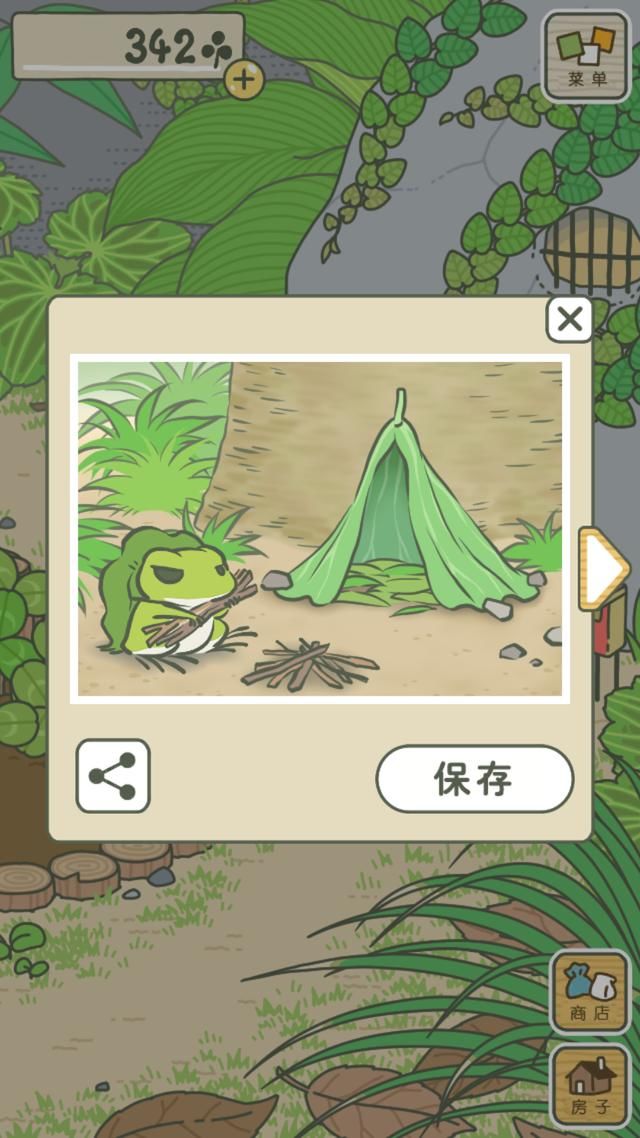Open the 商店 shop
Image resolution: width=640 pixels, height=1138 pixels.
590,991
